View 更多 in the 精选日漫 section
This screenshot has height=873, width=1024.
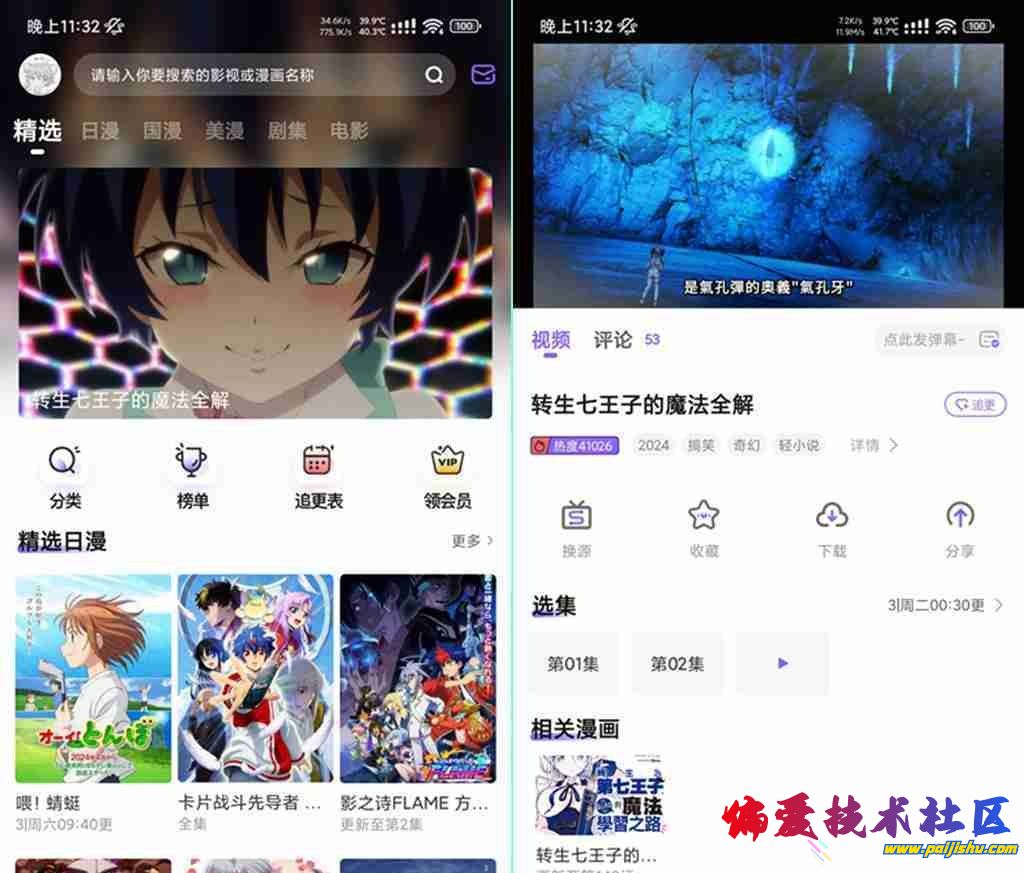(x=472, y=541)
